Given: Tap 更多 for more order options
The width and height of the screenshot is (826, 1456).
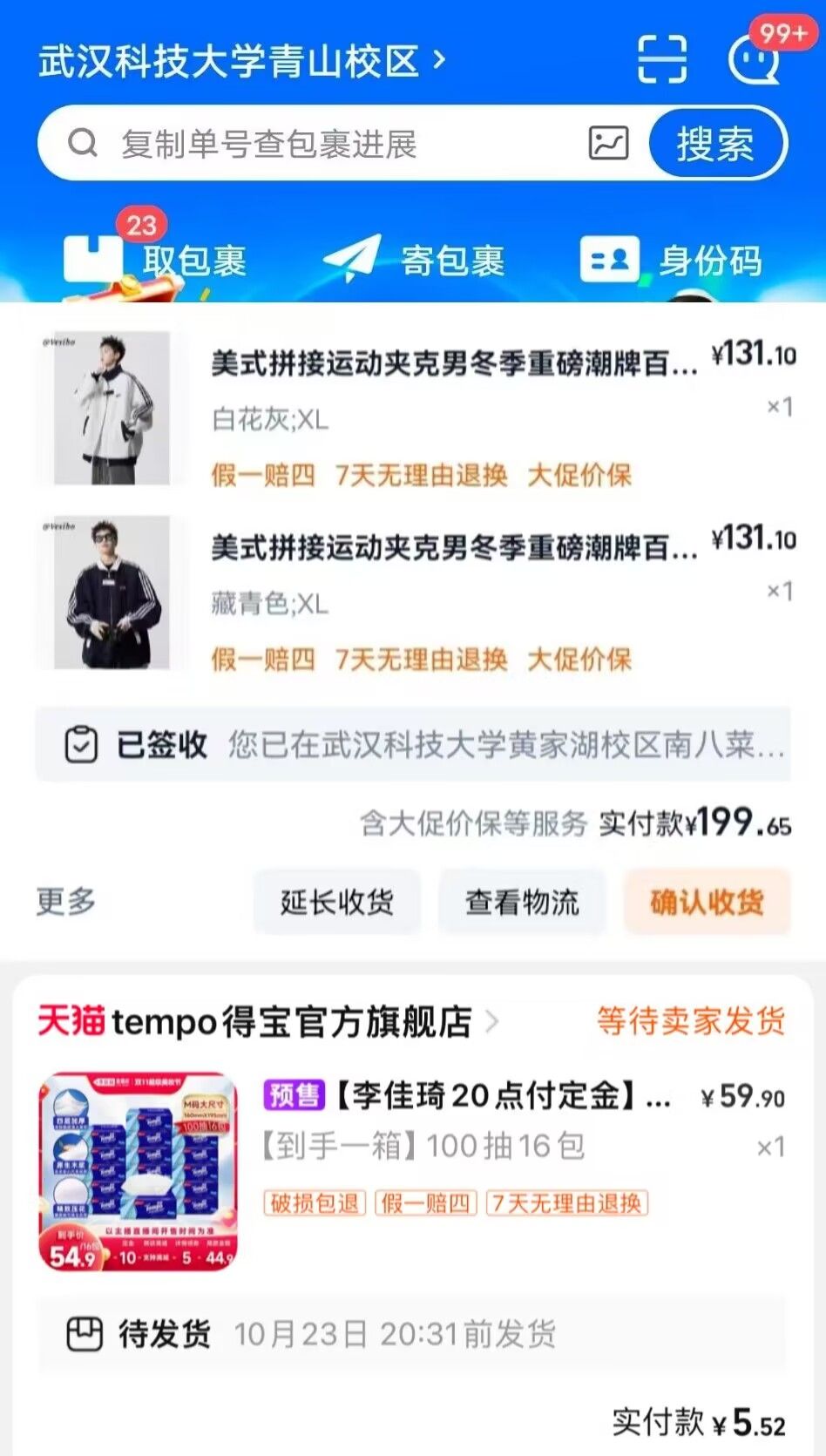Looking at the screenshot, I should click(x=66, y=901).
